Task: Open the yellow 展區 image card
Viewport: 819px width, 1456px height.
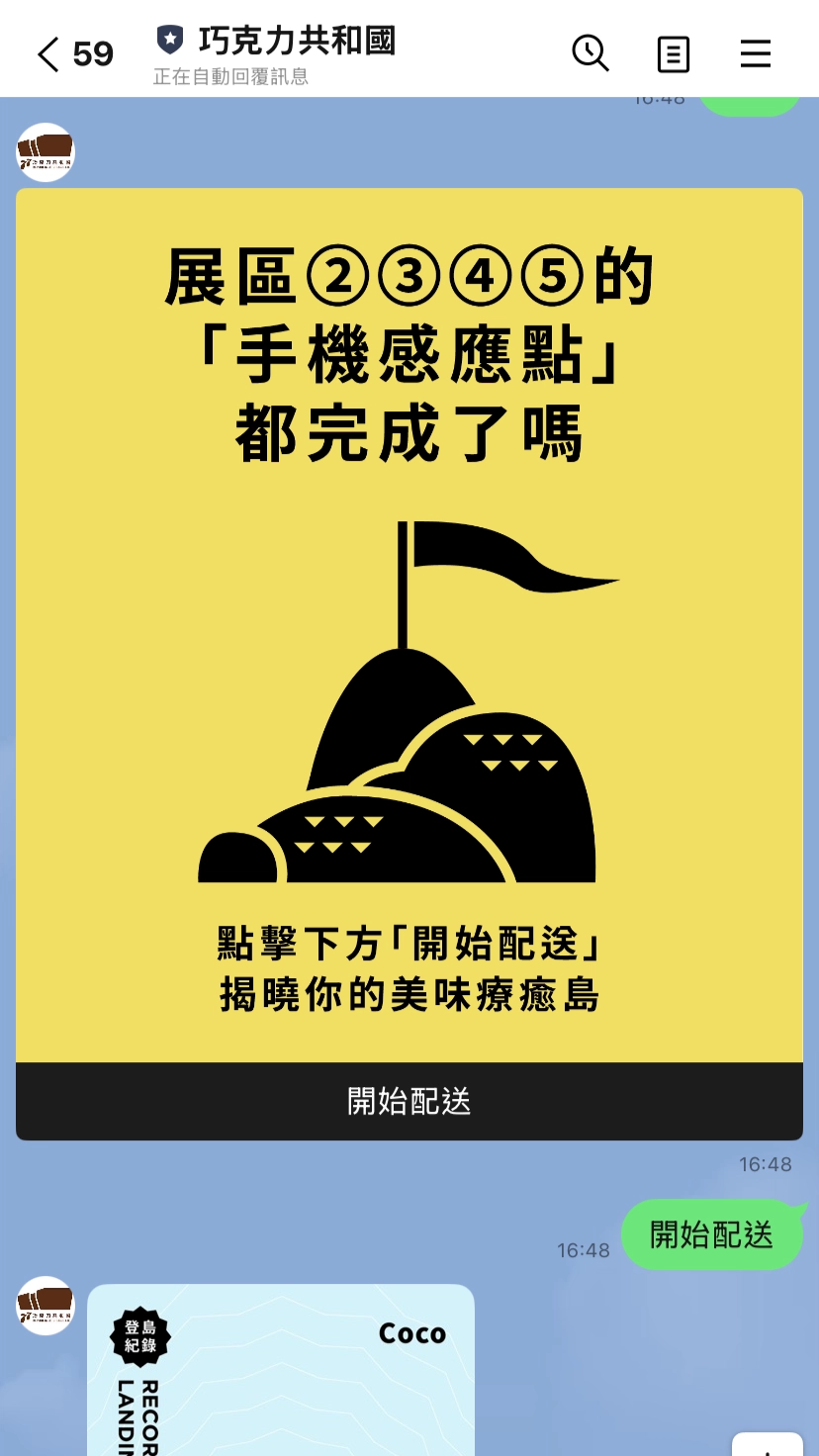Action: 409,625
